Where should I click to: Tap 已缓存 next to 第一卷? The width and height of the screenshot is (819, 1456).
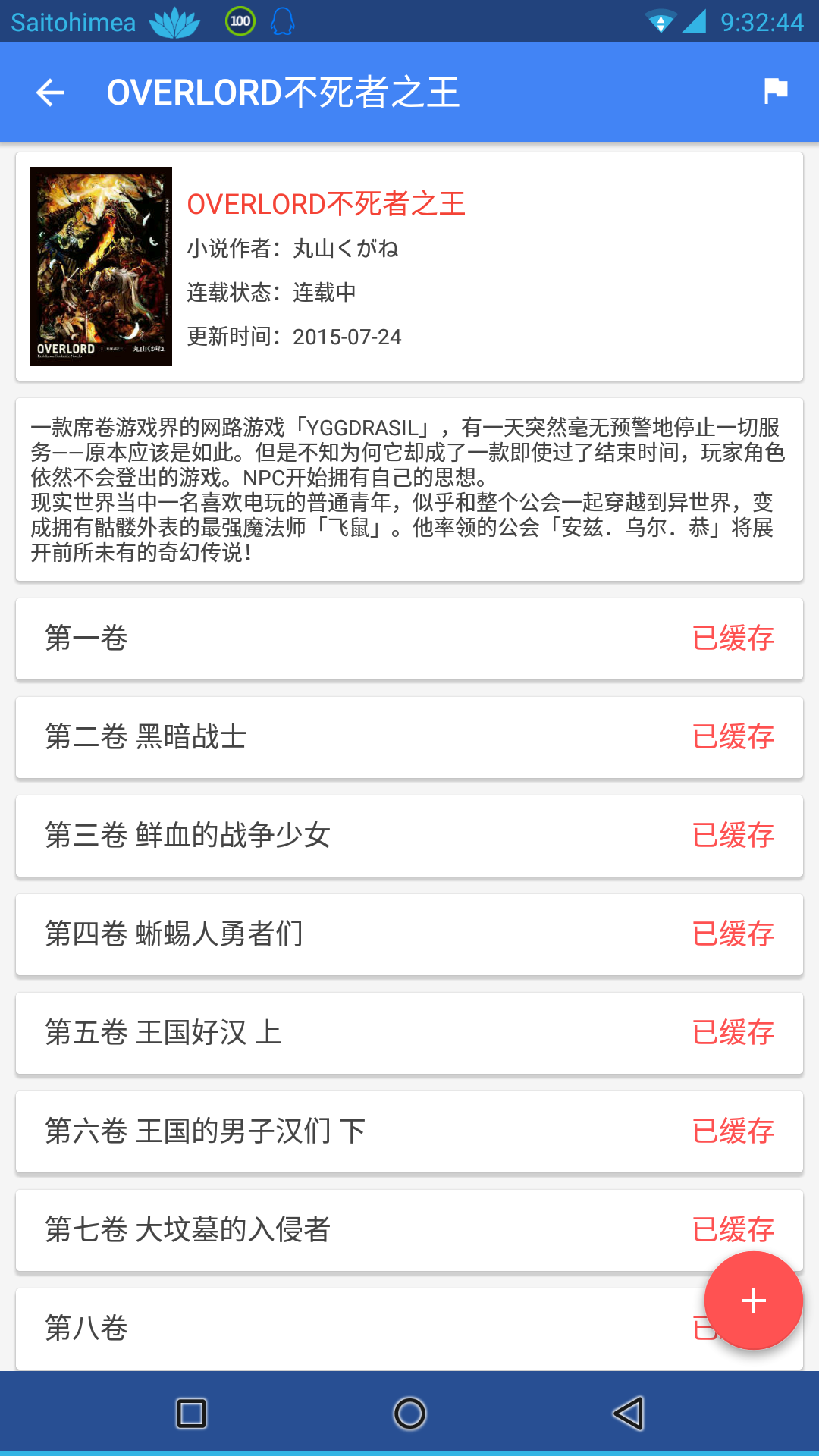coord(734,639)
